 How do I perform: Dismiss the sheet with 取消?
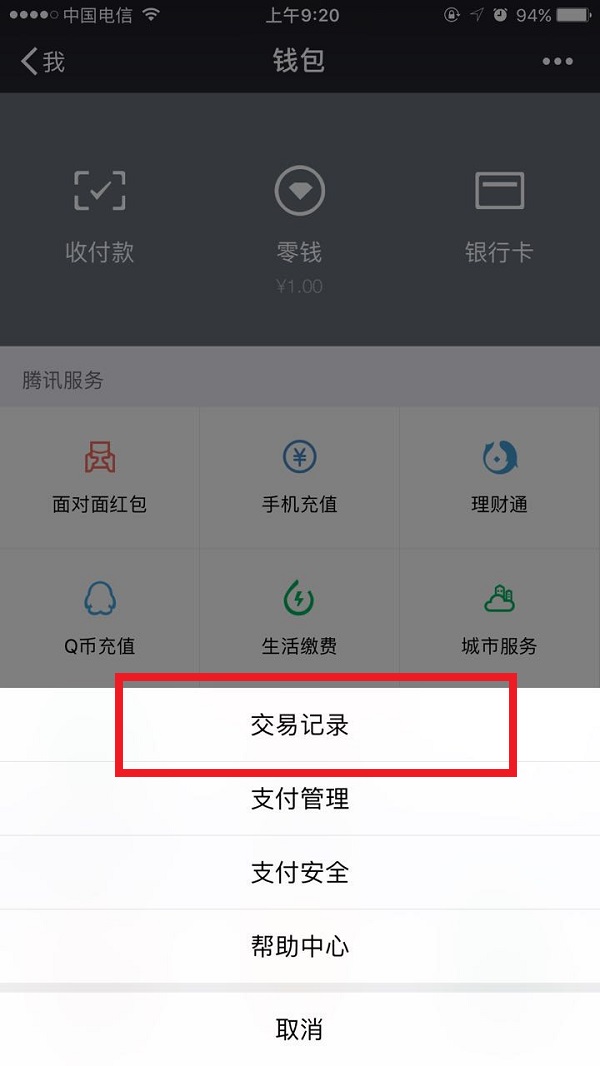pyautogui.click(x=300, y=1029)
